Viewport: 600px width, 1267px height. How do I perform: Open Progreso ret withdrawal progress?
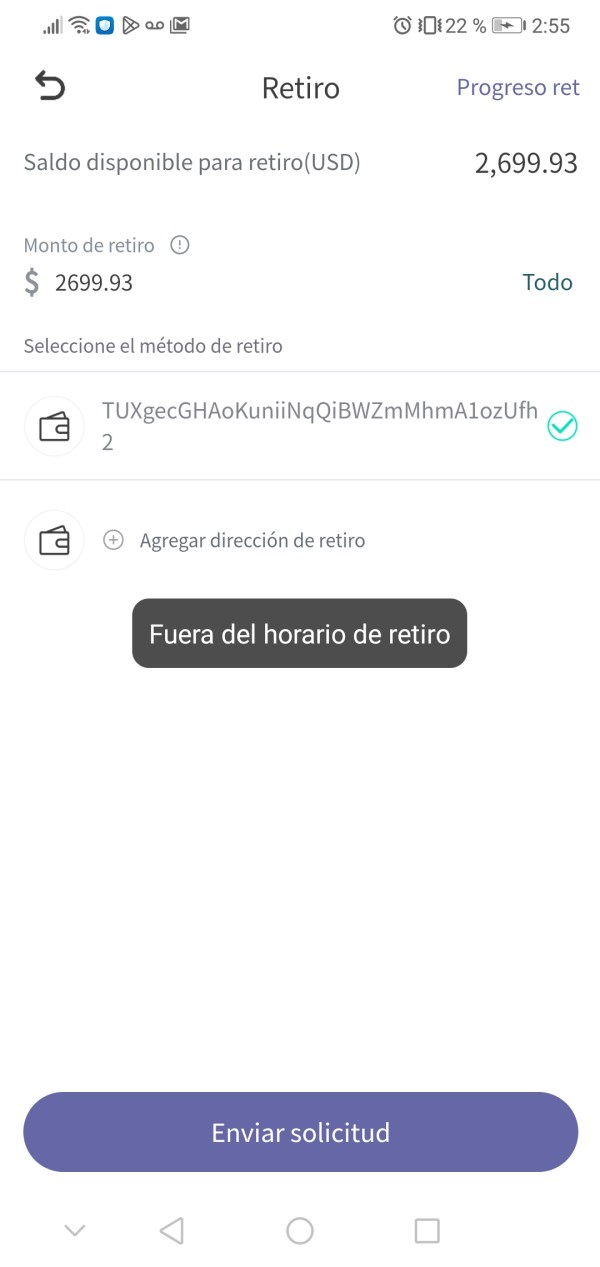point(518,87)
